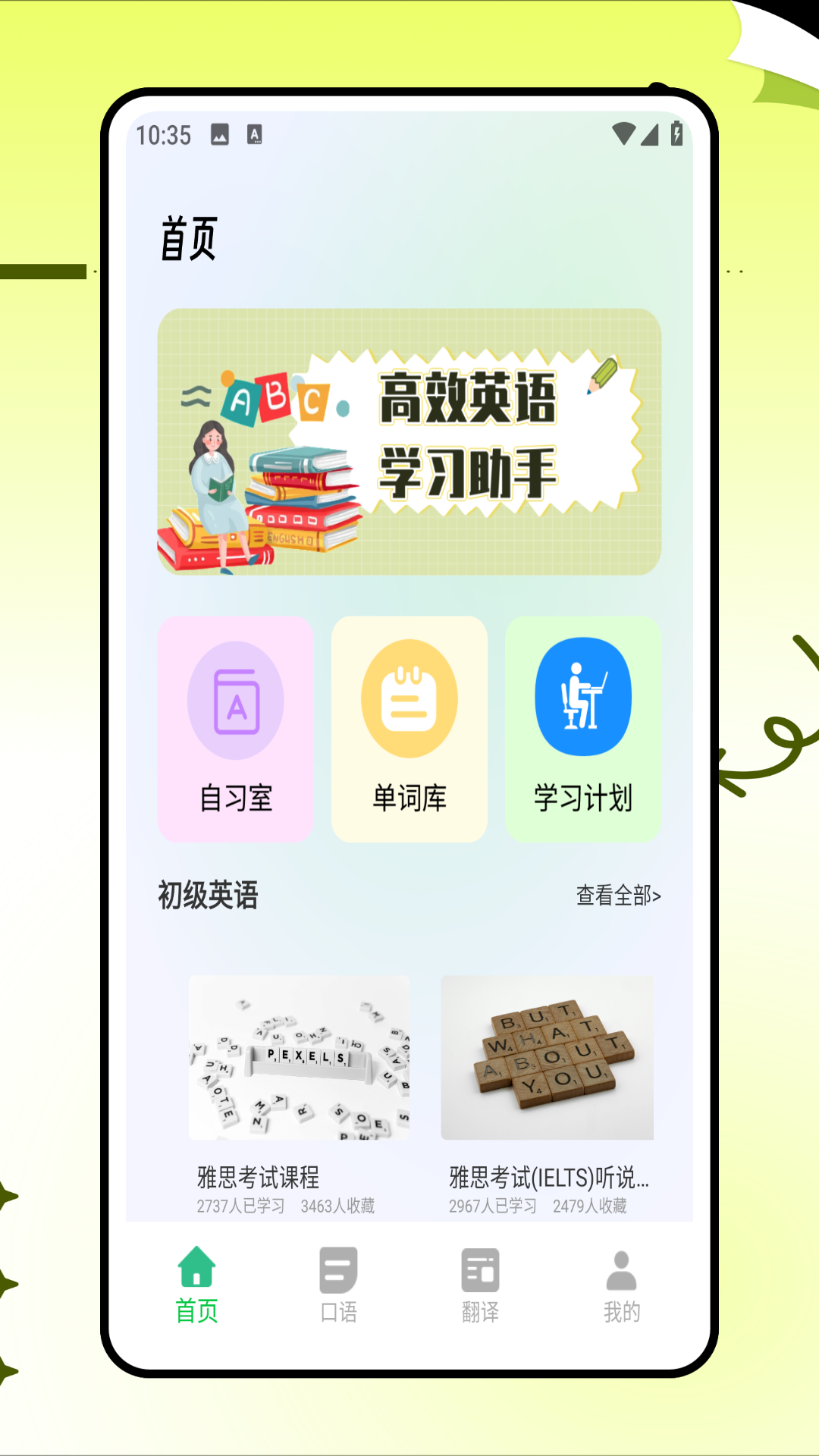Open the 单词库 notepad icon
Image resolution: width=819 pixels, height=1456 pixels.
[x=409, y=698]
